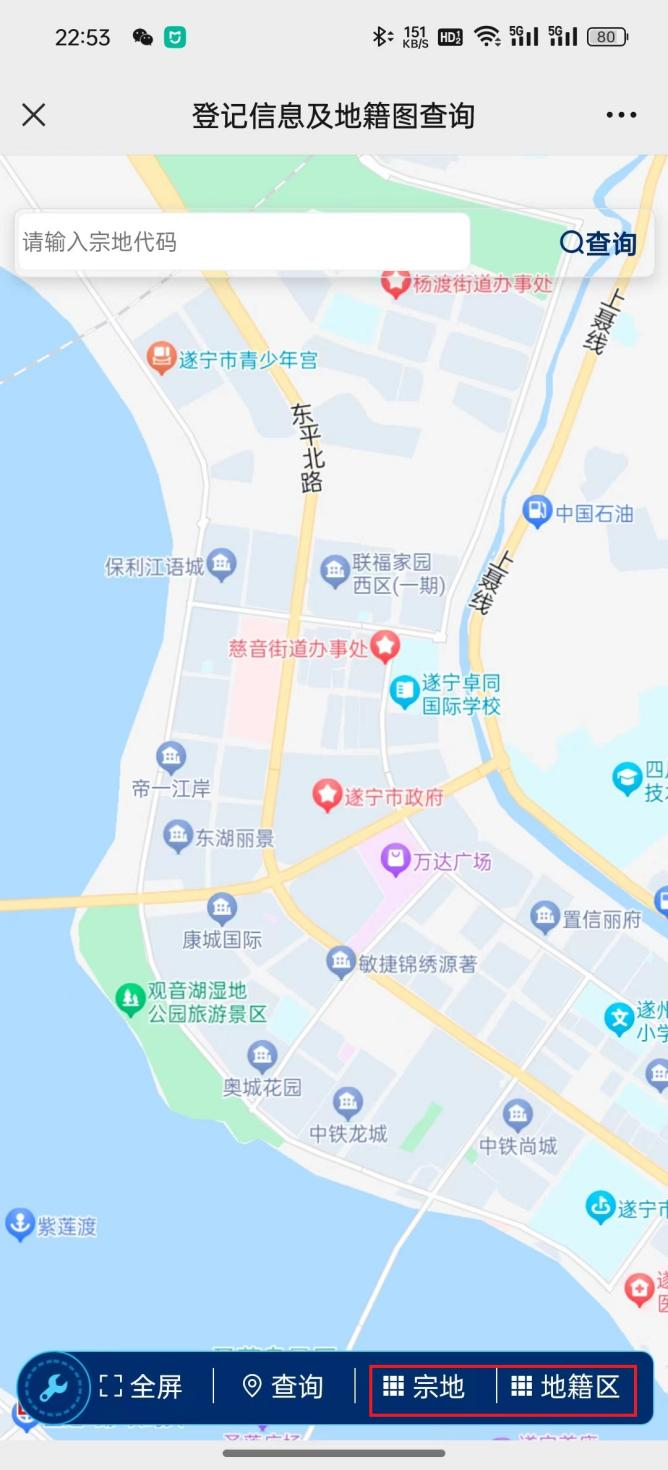The image size is (668, 1470).
Task: Tap the 请输入宗地代码 input field
Action: tap(243, 242)
